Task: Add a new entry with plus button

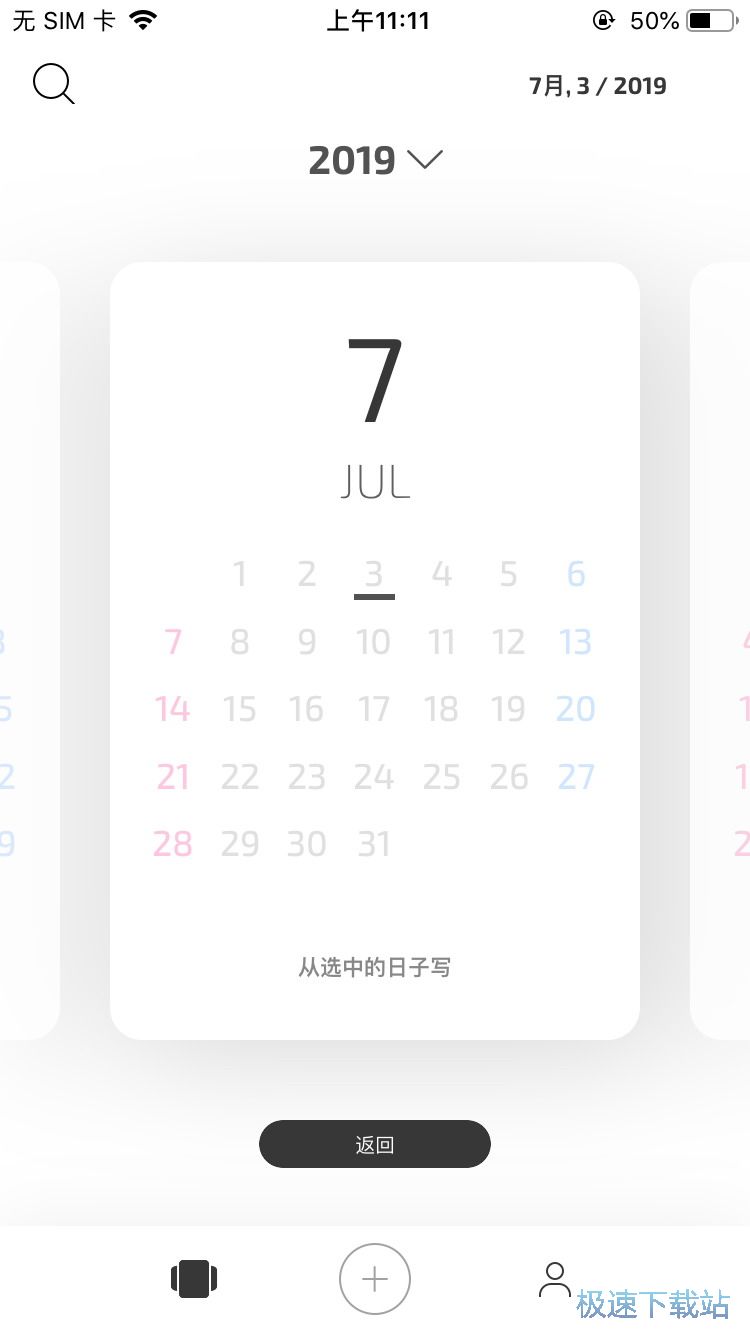Action: [x=374, y=1279]
